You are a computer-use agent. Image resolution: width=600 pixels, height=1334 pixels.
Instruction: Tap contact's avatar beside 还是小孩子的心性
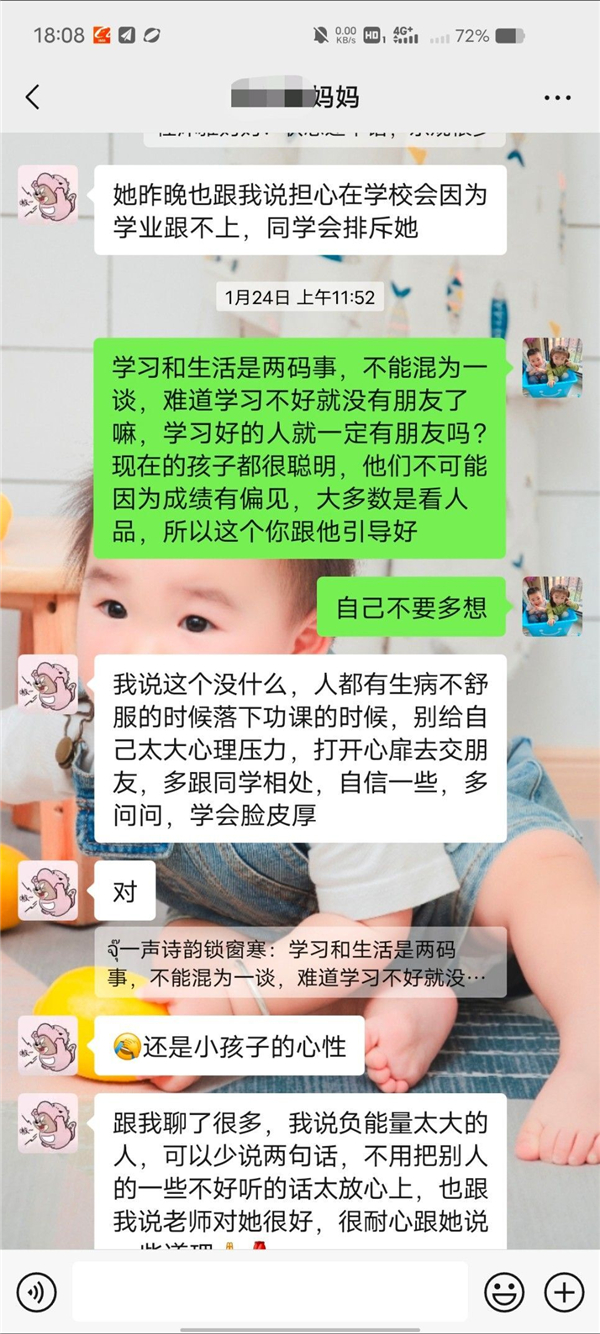coord(48,1046)
